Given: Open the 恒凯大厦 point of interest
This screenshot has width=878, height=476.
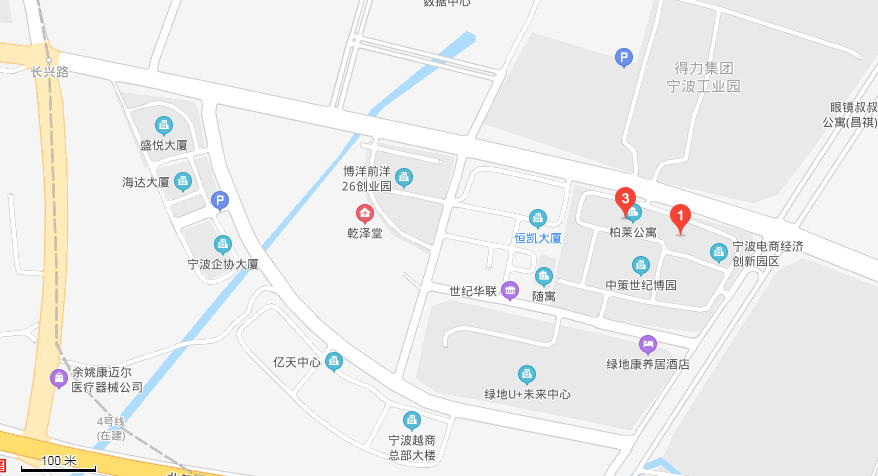Looking at the screenshot, I should point(538,219).
